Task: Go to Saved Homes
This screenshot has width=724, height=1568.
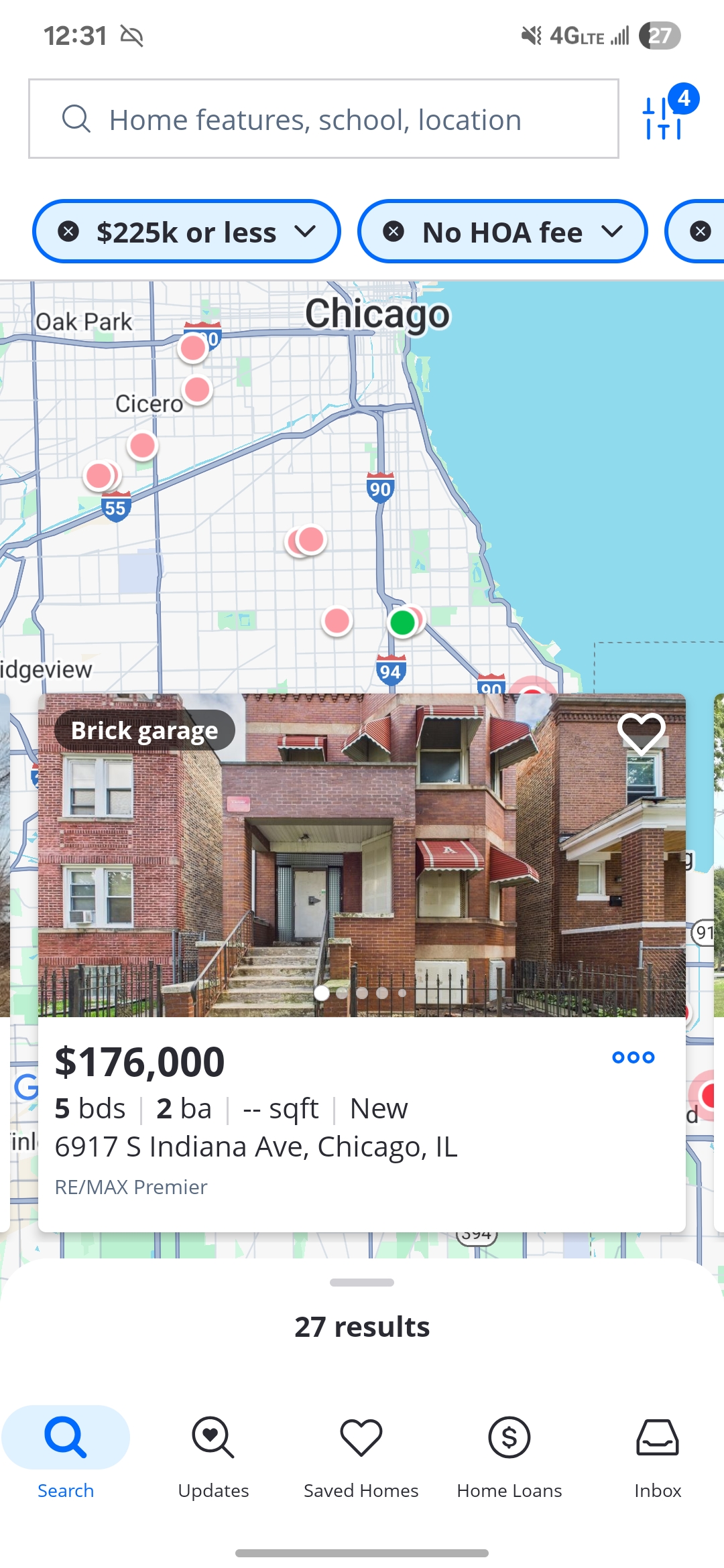Action: coord(361,1454)
